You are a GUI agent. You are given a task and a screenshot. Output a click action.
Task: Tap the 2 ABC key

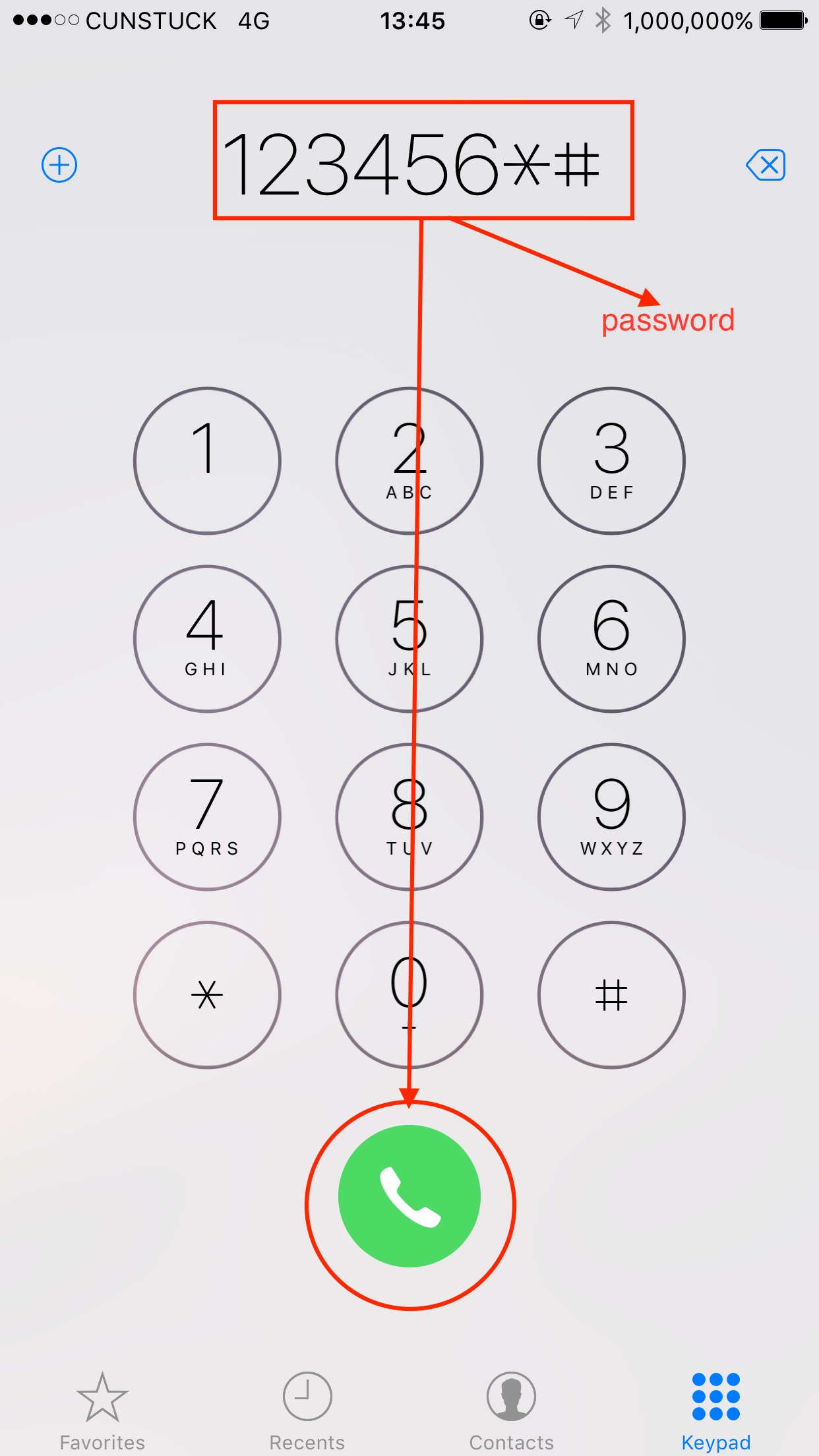click(x=409, y=460)
